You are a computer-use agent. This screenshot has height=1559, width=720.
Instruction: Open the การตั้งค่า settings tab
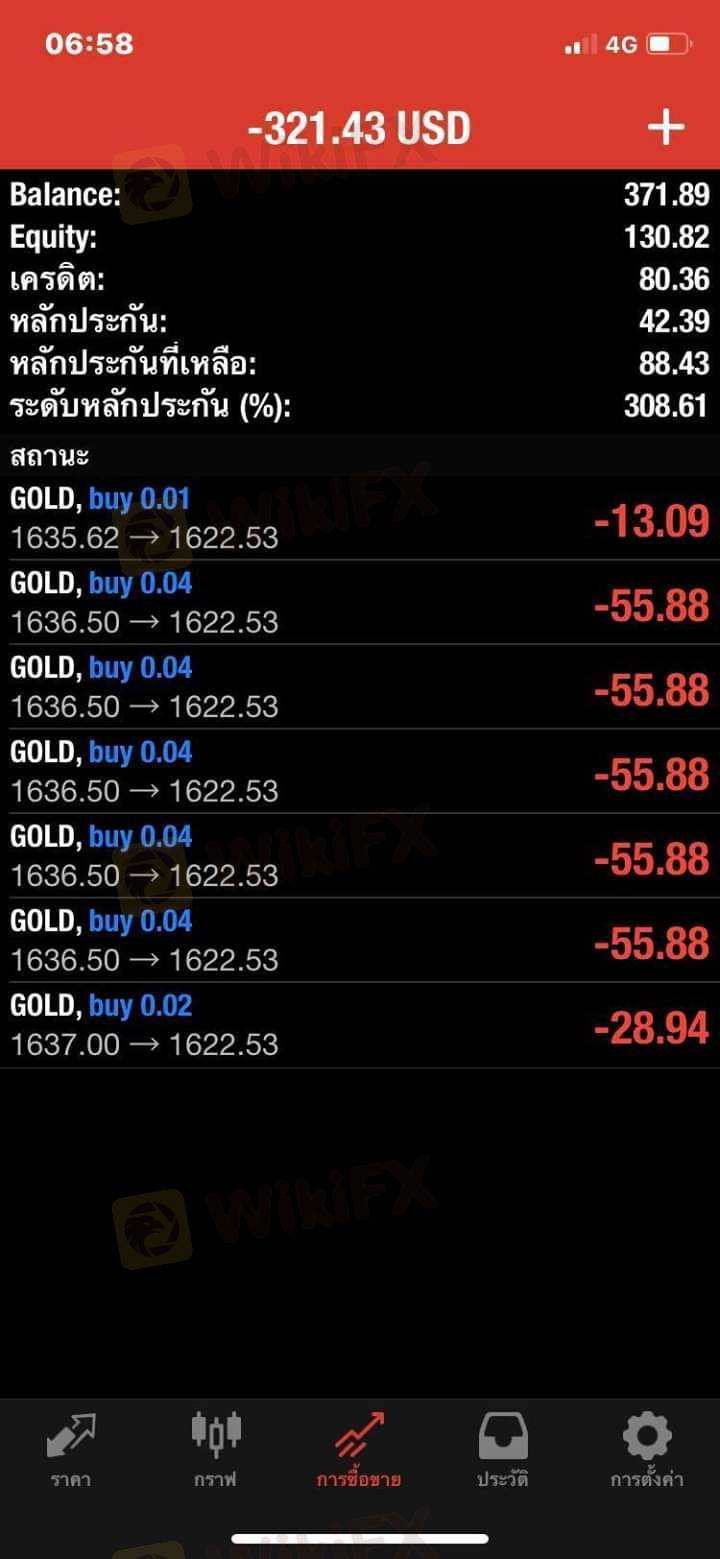click(x=647, y=1450)
